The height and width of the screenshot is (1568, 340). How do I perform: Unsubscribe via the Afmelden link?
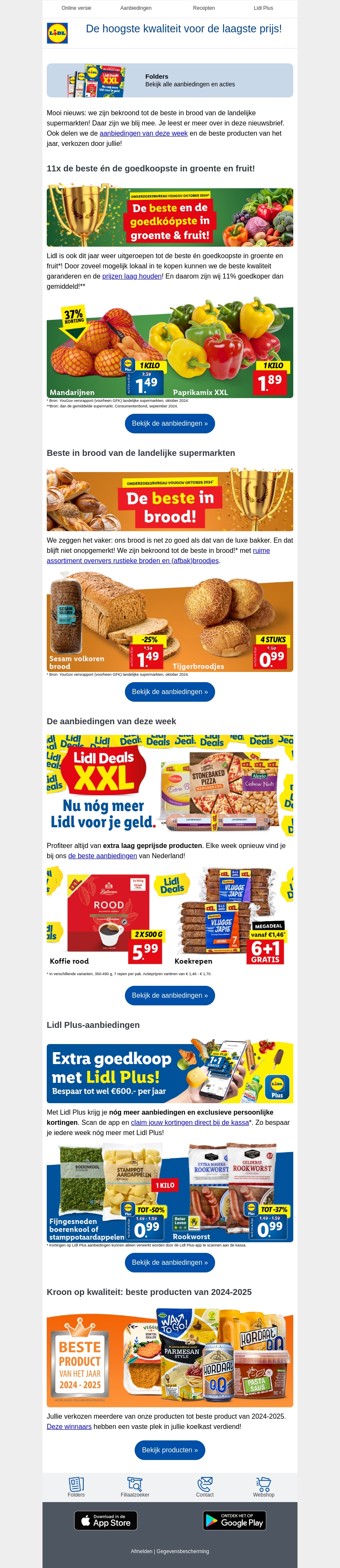pos(142,1551)
